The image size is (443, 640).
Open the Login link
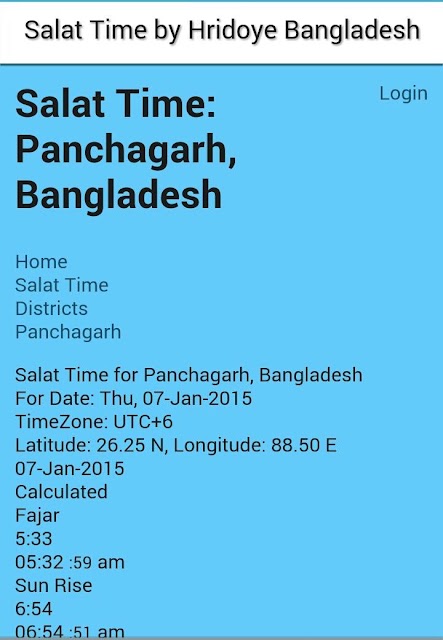coord(403,94)
